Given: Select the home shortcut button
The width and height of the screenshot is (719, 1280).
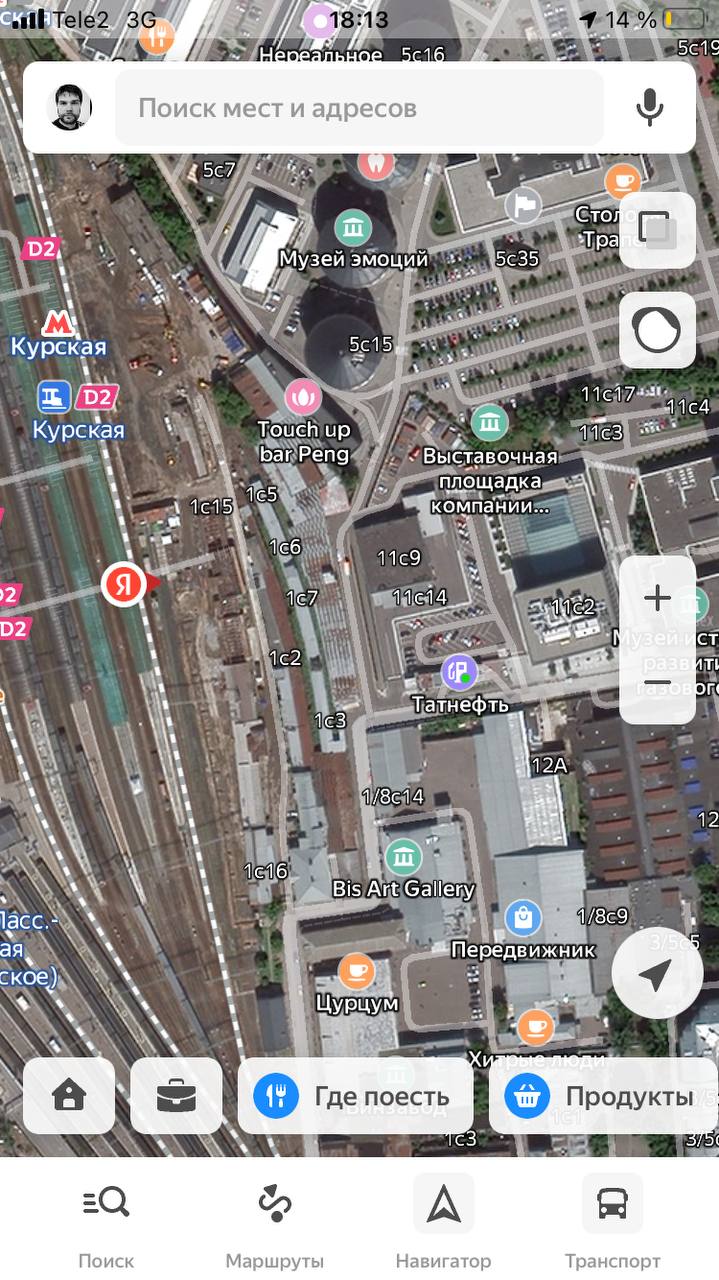Looking at the screenshot, I should click(x=69, y=1096).
